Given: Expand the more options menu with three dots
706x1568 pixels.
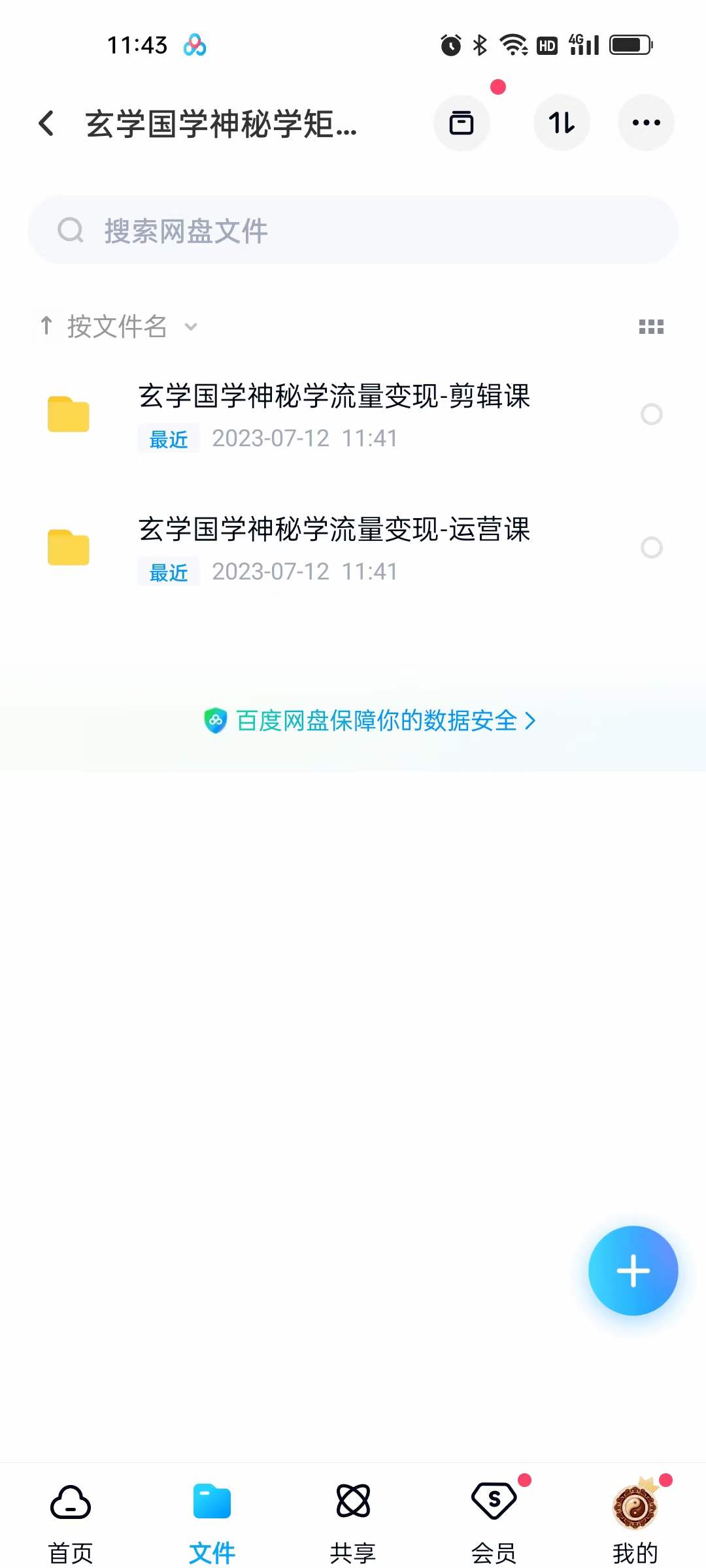Looking at the screenshot, I should [x=646, y=123].
